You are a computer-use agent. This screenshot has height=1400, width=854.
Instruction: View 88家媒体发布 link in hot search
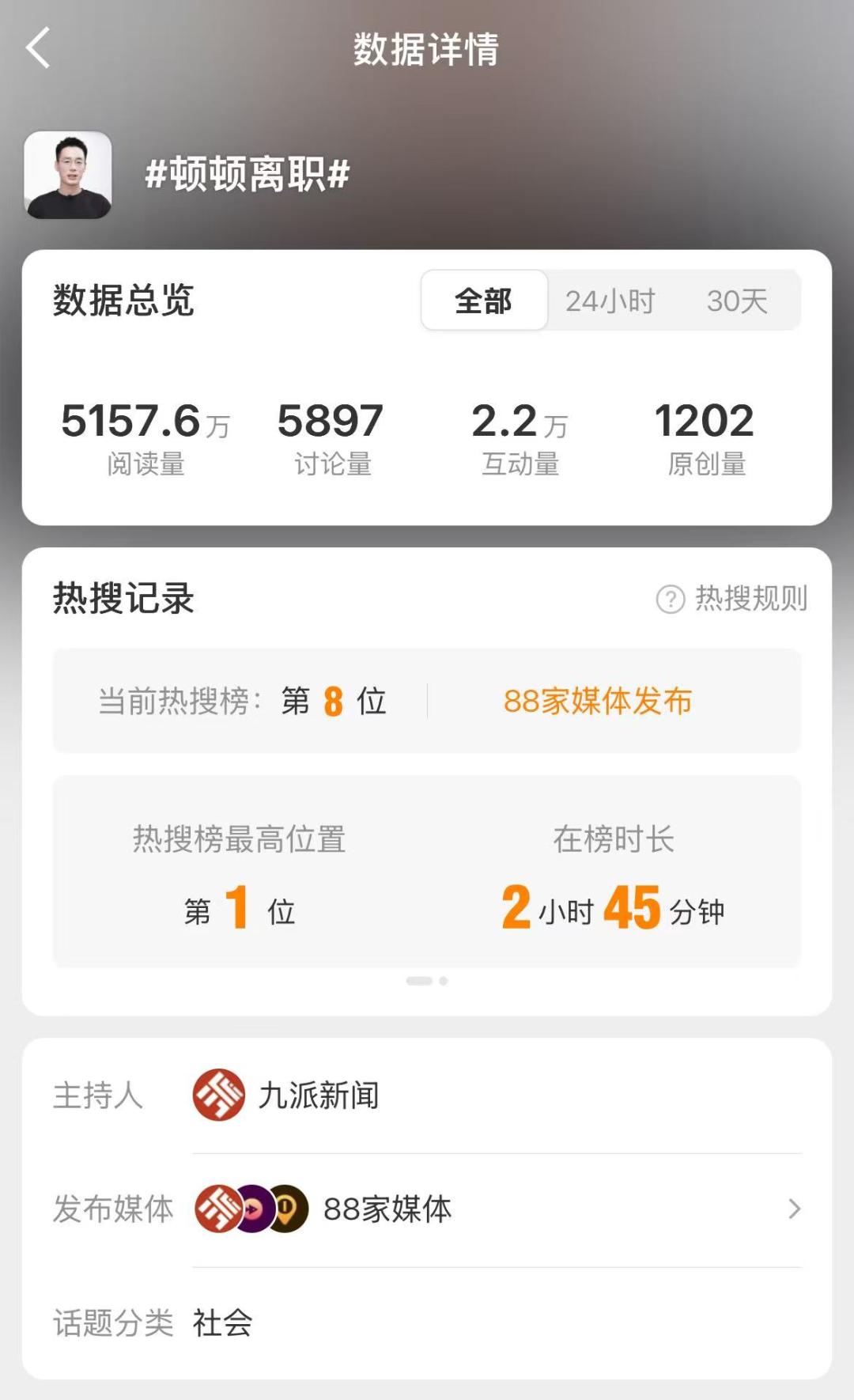tap(597, 701)
